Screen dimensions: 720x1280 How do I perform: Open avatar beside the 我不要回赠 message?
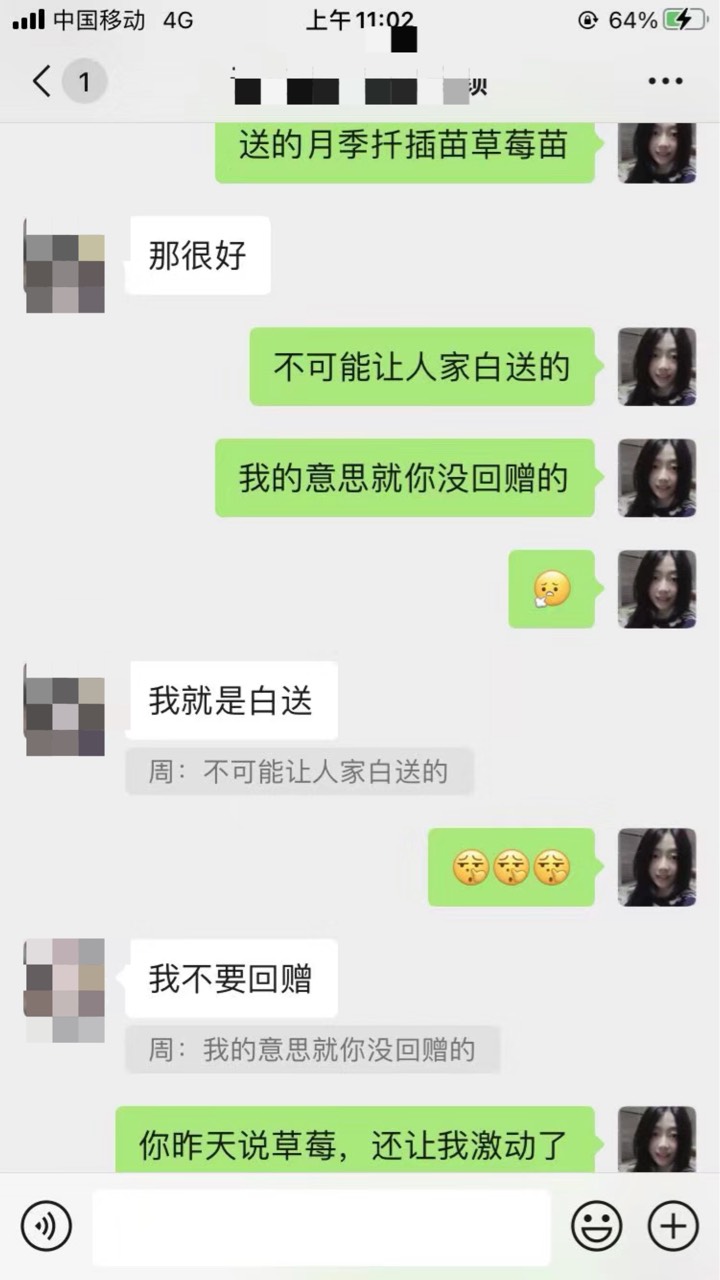[65, 990]
